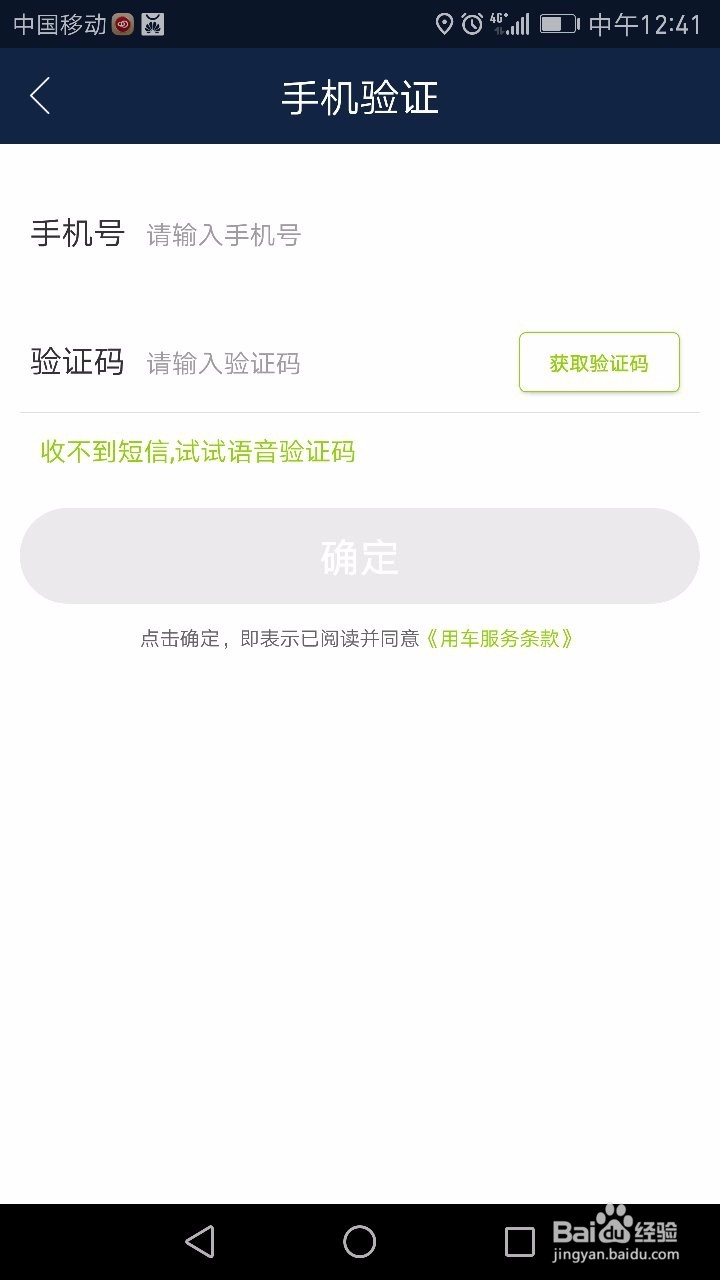Tap the square recents key in navigation bar
720x1280 pixels.
[x=519, y=1241]
